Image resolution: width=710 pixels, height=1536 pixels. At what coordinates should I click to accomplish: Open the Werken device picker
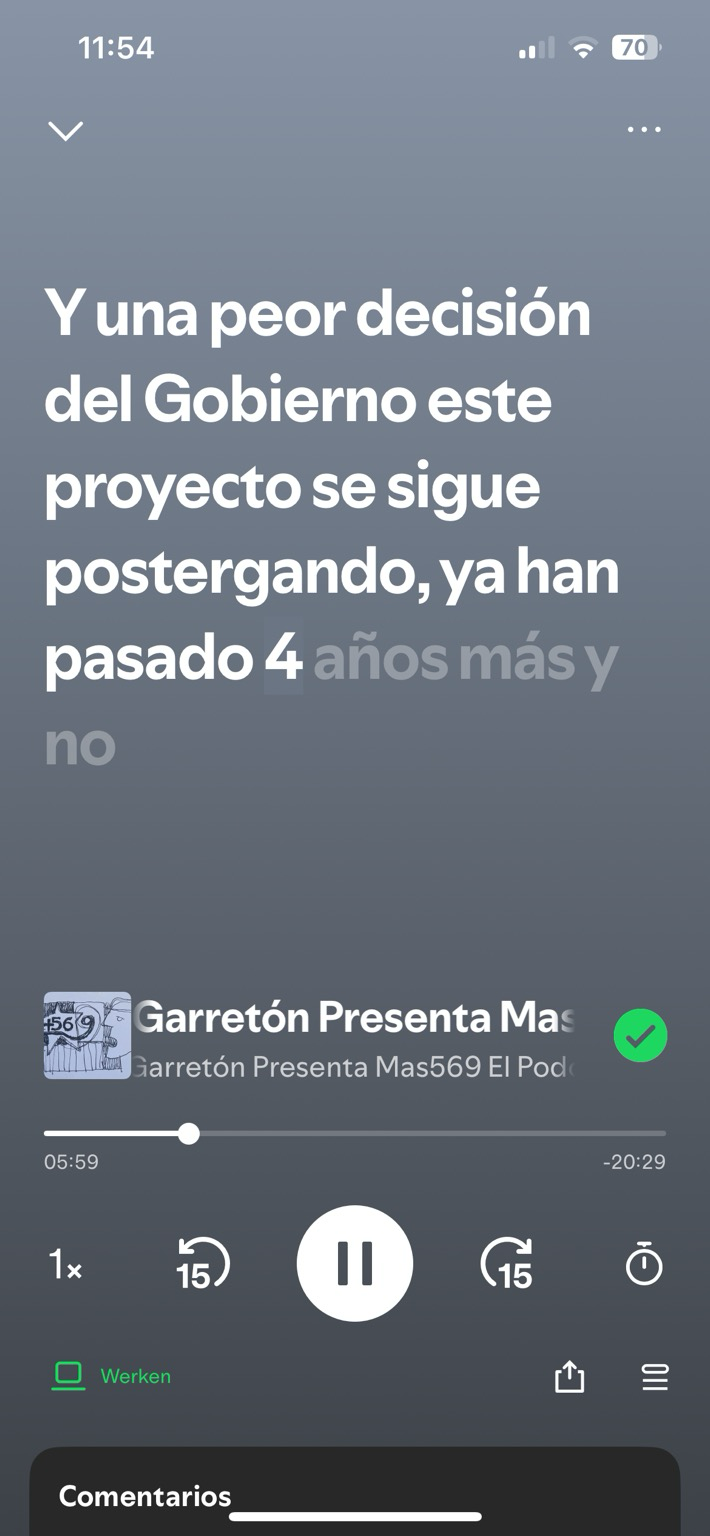pyautogui.click(x=112, y=1376)
